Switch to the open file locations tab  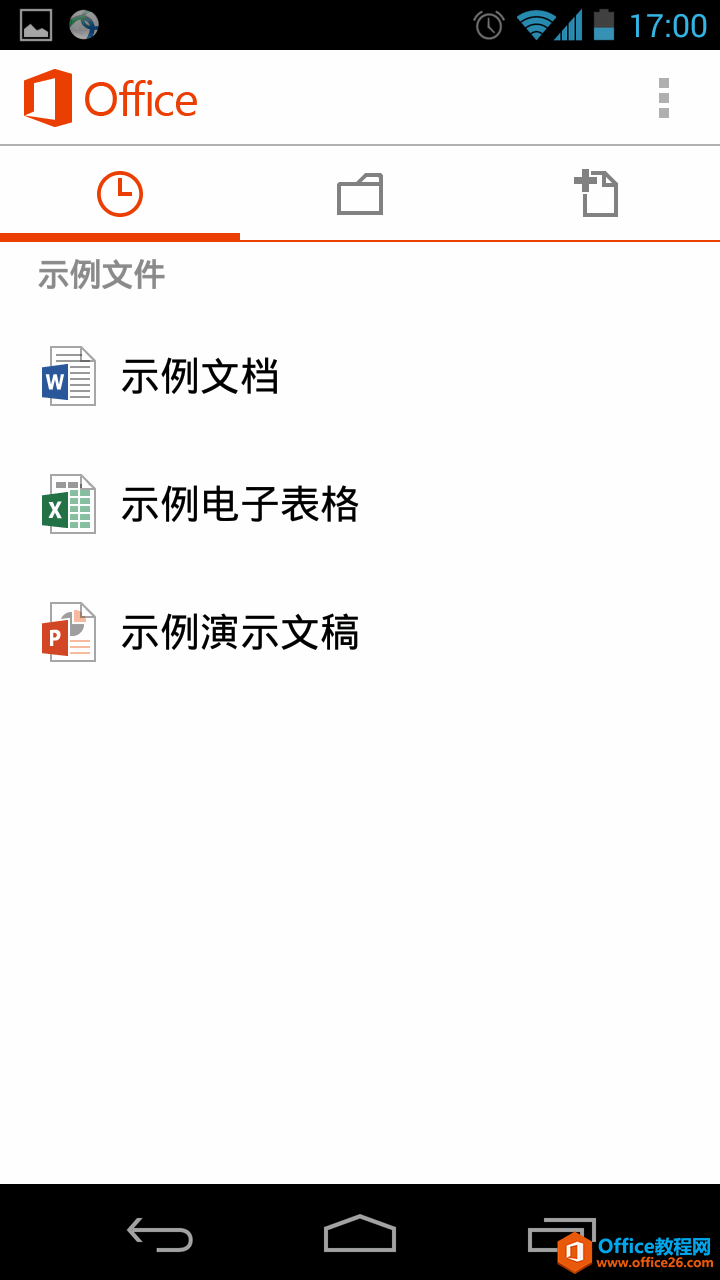pyautogui.click(x=359, y=193)
